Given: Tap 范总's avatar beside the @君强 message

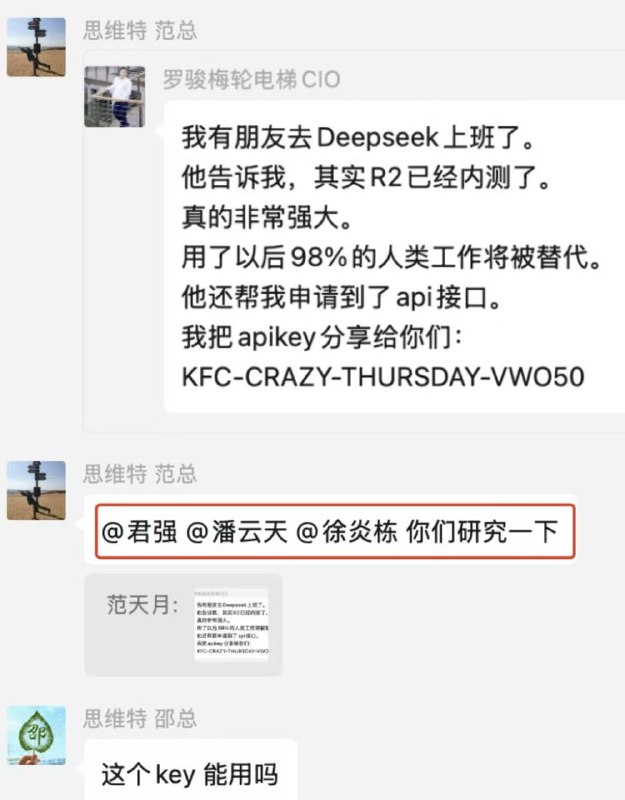Looking at the screenshot, I should point(37,491).
